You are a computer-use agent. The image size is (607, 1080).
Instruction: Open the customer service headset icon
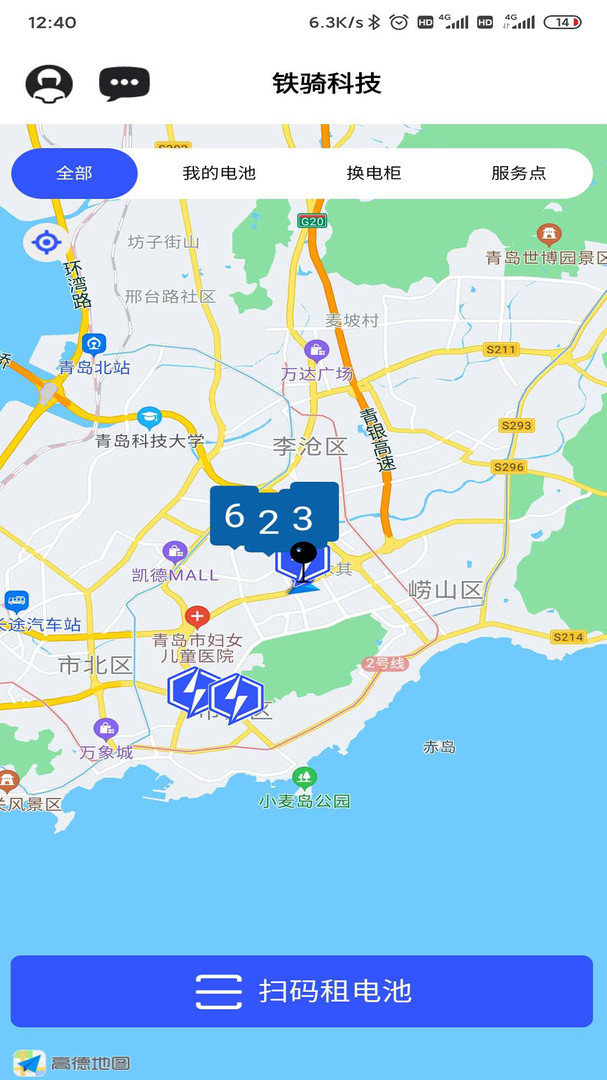(x=49, y=84)
